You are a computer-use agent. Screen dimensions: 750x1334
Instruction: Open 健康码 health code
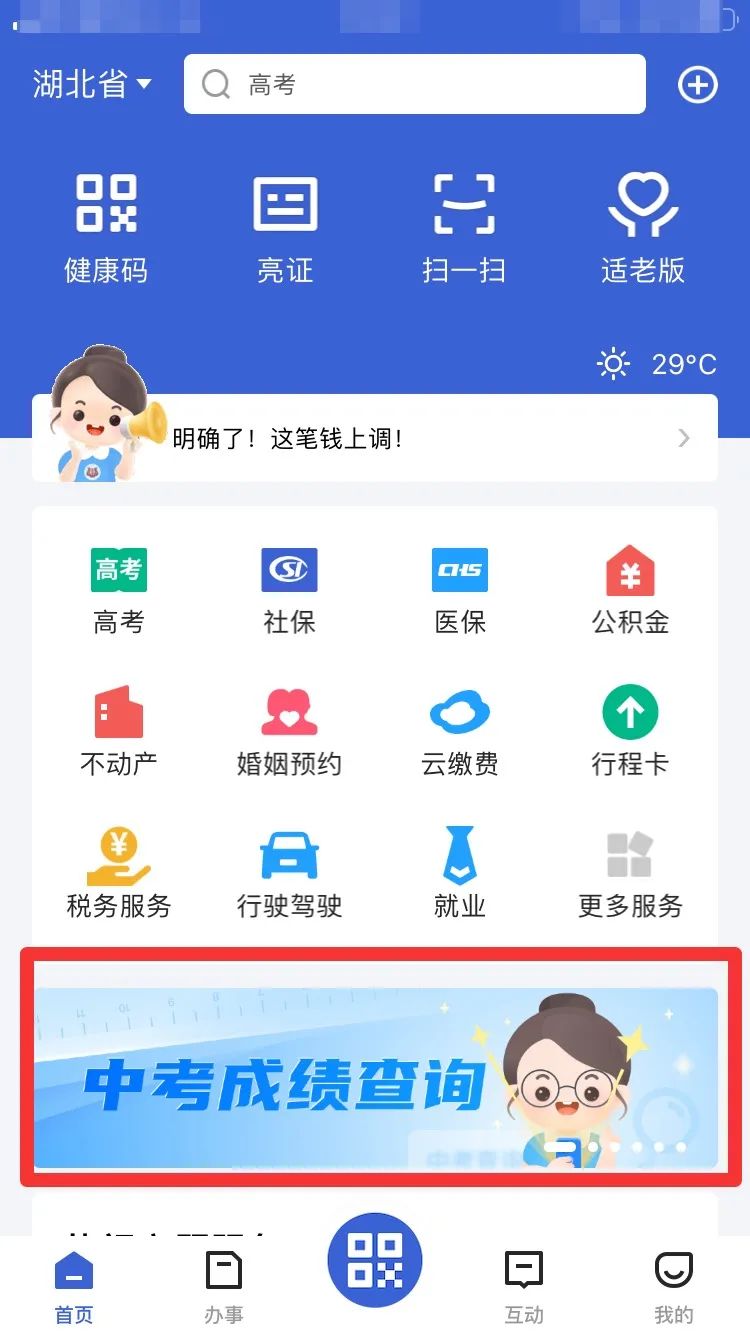pos(106,228)
